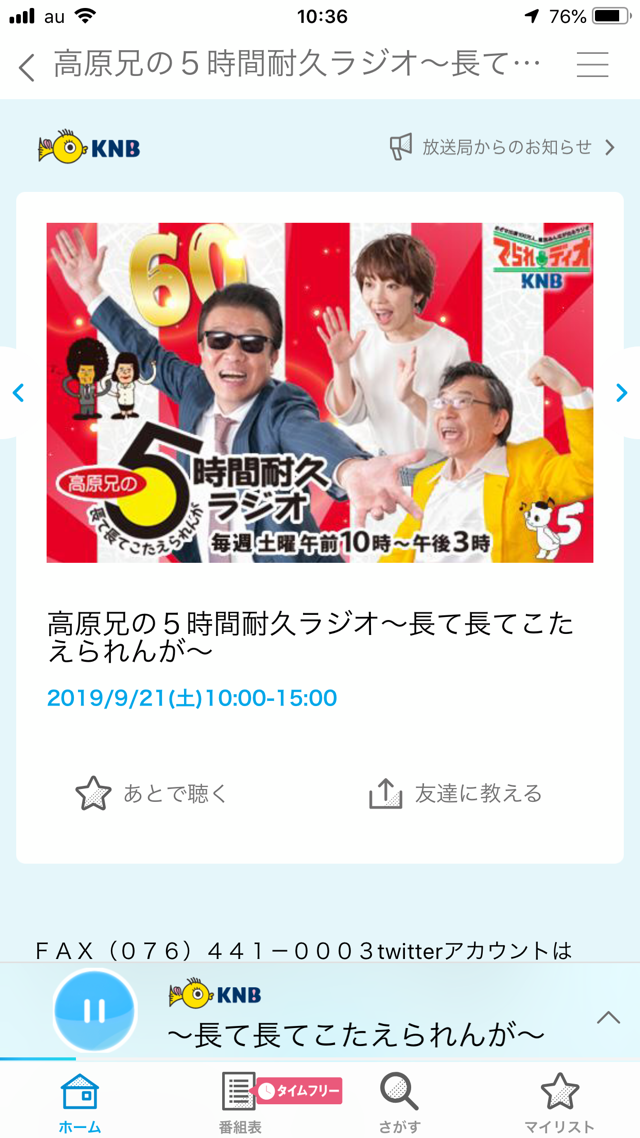Switch to the ホーム tab
This screenshot has height=1138, width=640.
tap(80, 1102)
